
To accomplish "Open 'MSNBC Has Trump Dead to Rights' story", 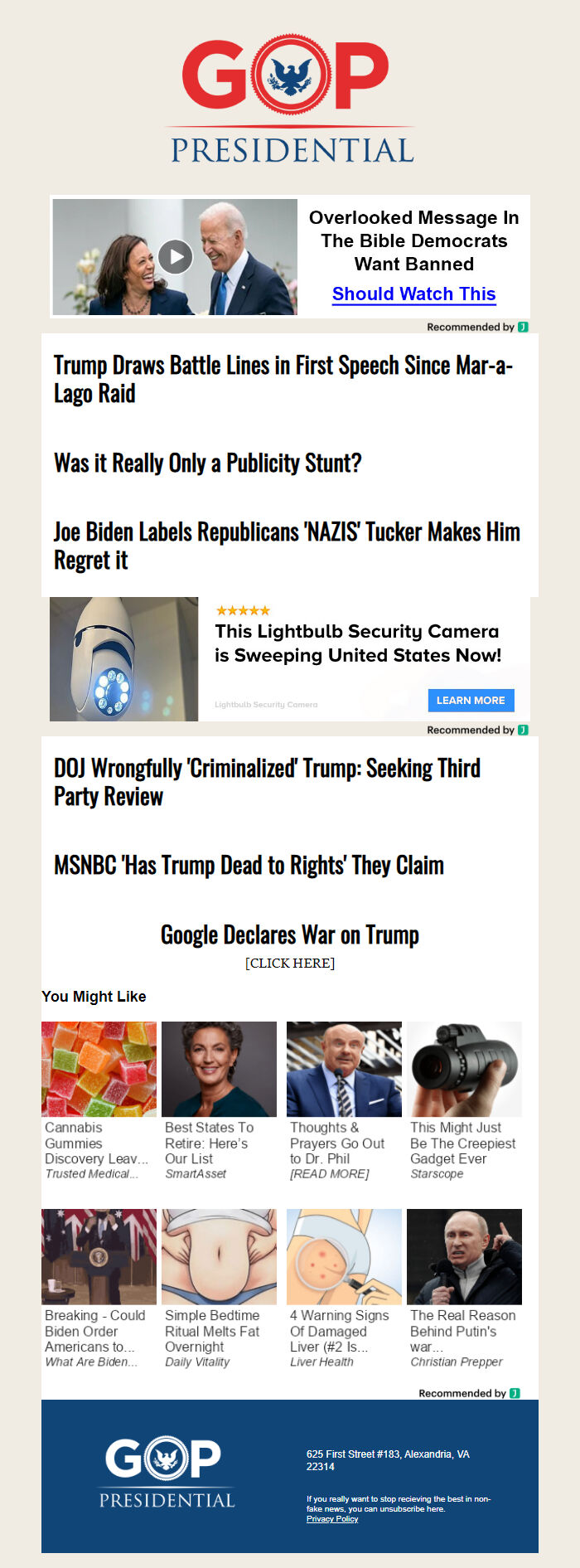I will [x=249, y=866].
